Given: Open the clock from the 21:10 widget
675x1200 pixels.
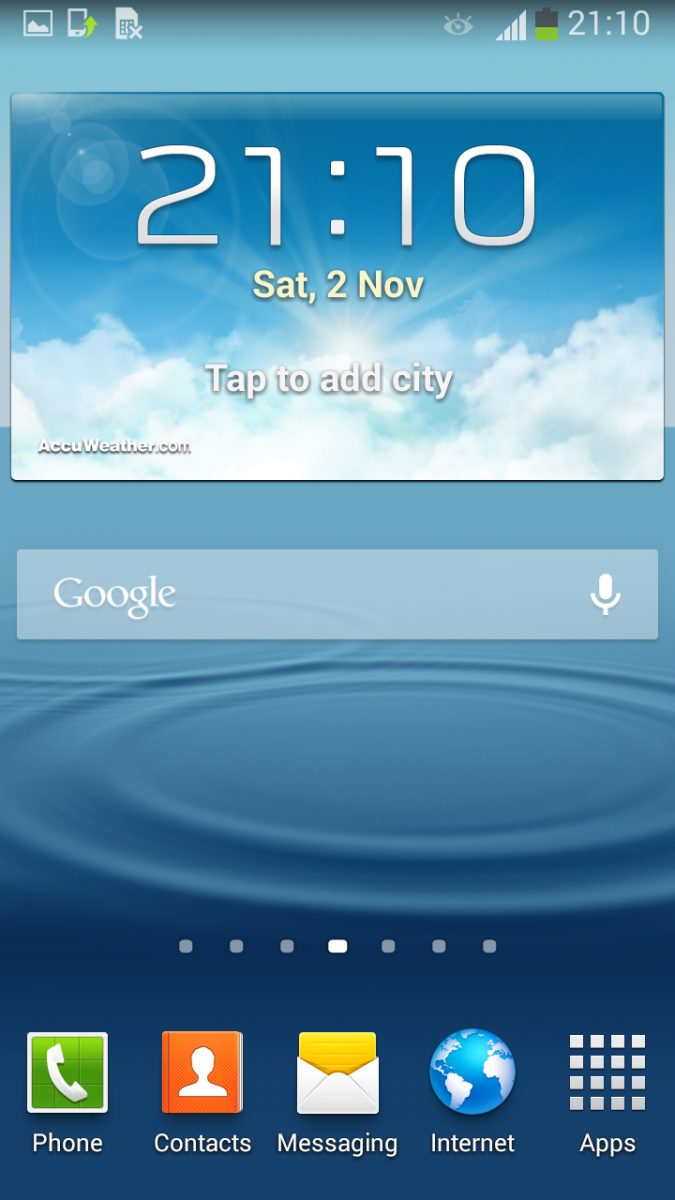Looking at the screenshot, I should click(337, 195).
